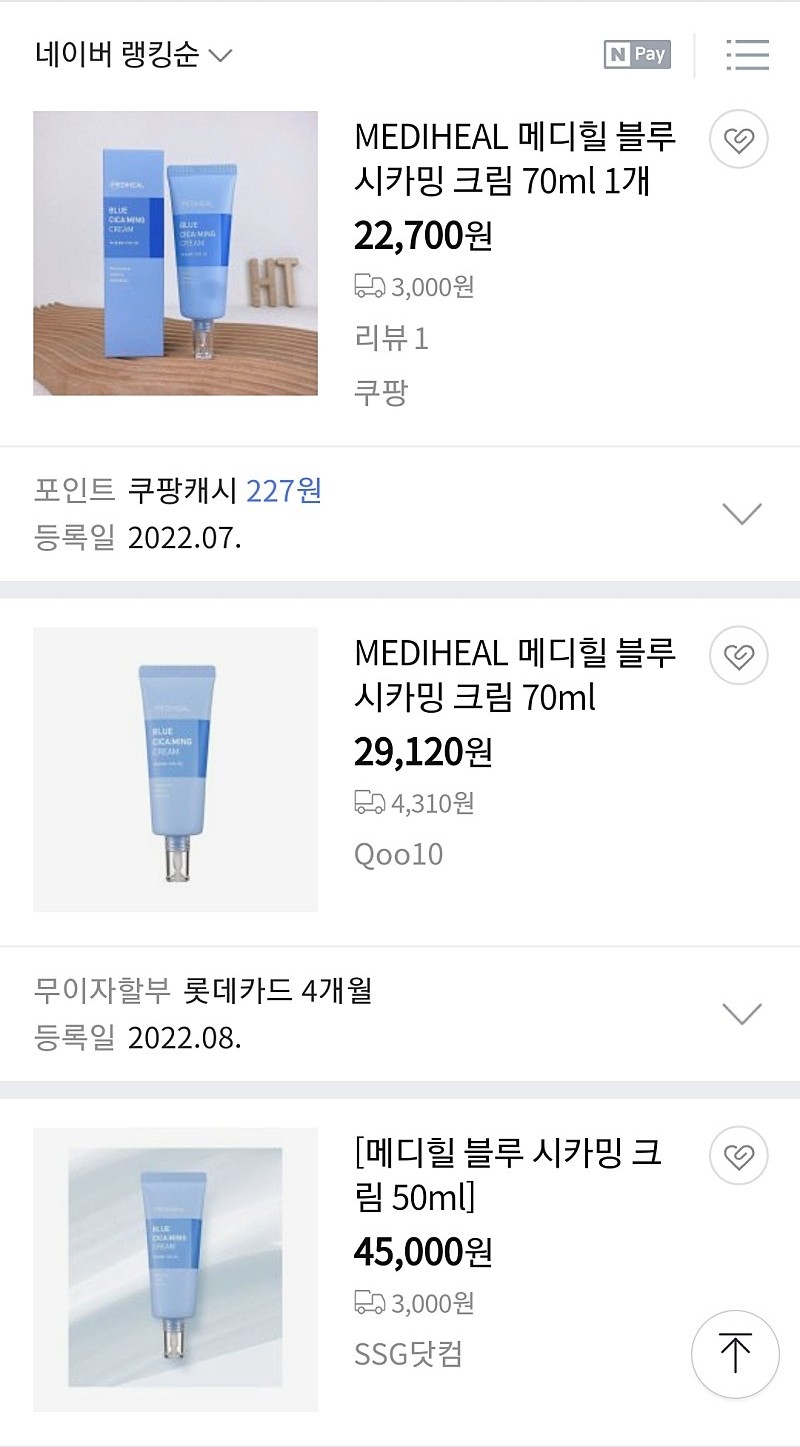800x1447 pixels.
Task: Open the Qoo10 블루 시카밍 크림 70ml listing
Action: coord(514,675)
